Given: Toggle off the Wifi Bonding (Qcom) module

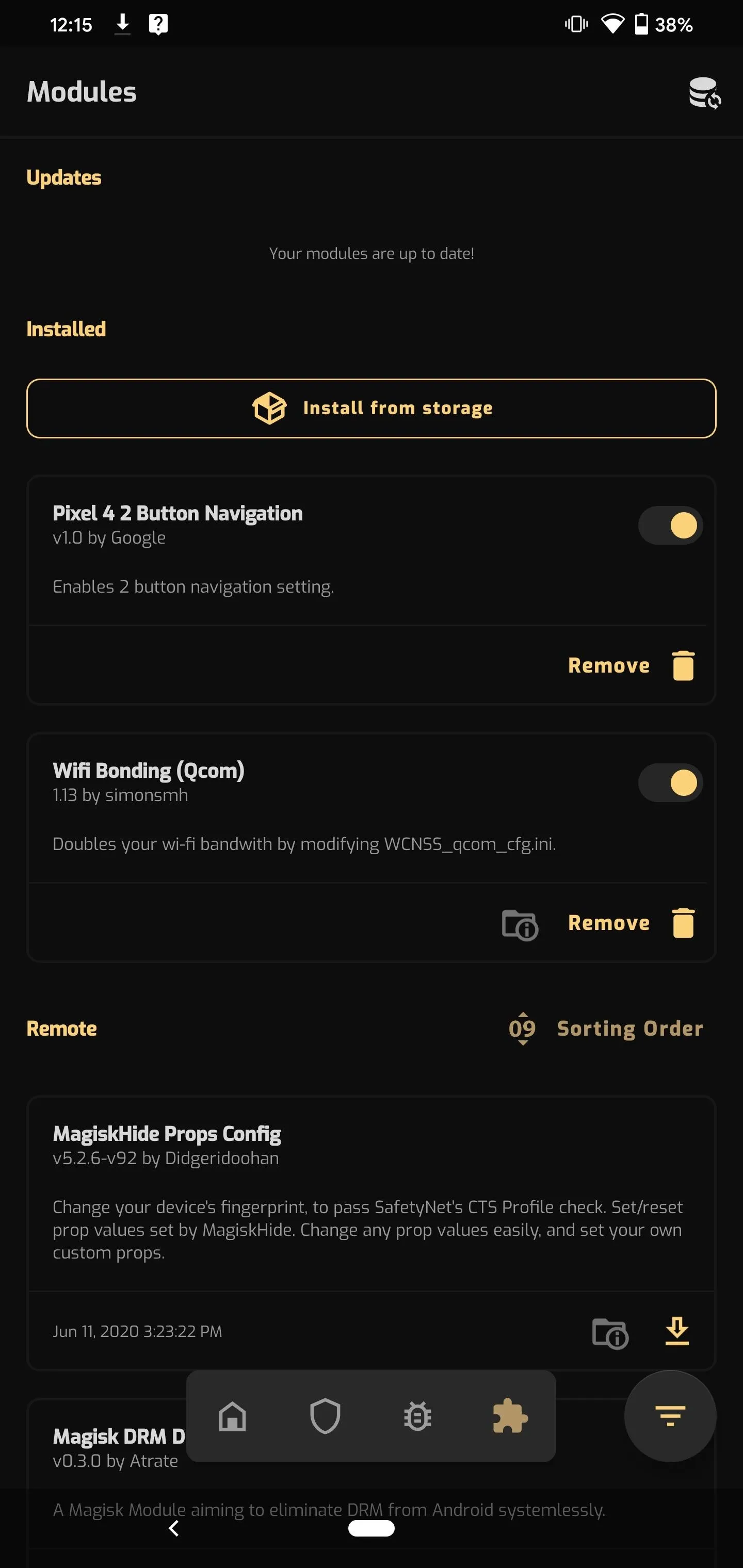Looking at the screenshot, I should tap(671, 783).
